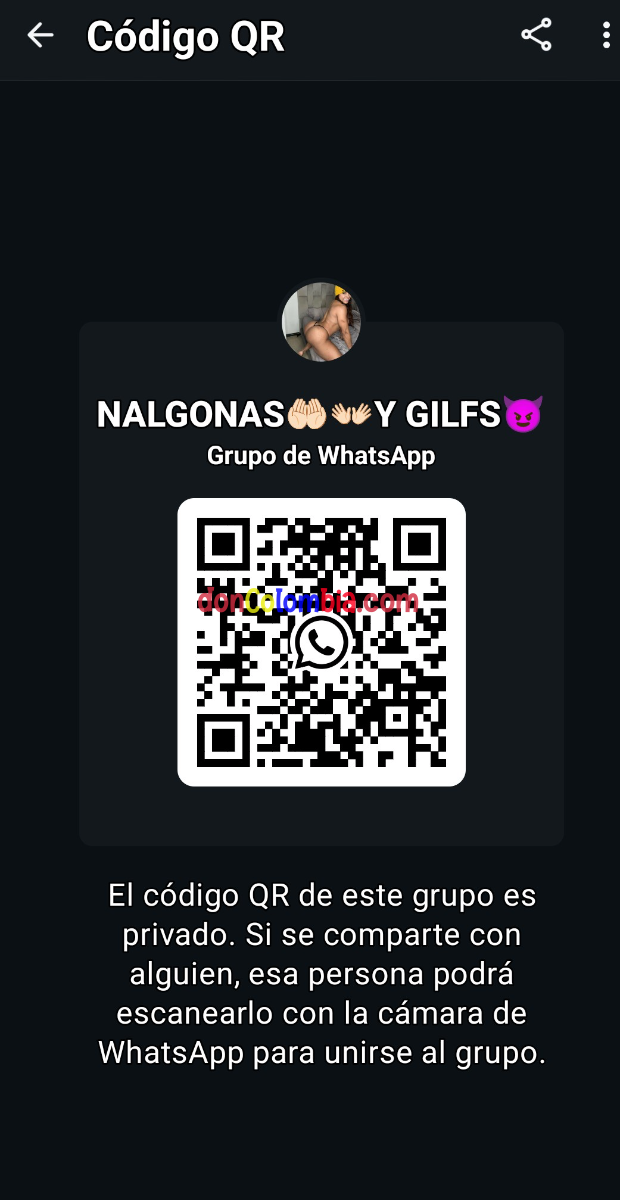Image resolution: width=620 pixels, height=1200 pixels.
Task: Share the group QR code
Action: [x=536, y=35]
